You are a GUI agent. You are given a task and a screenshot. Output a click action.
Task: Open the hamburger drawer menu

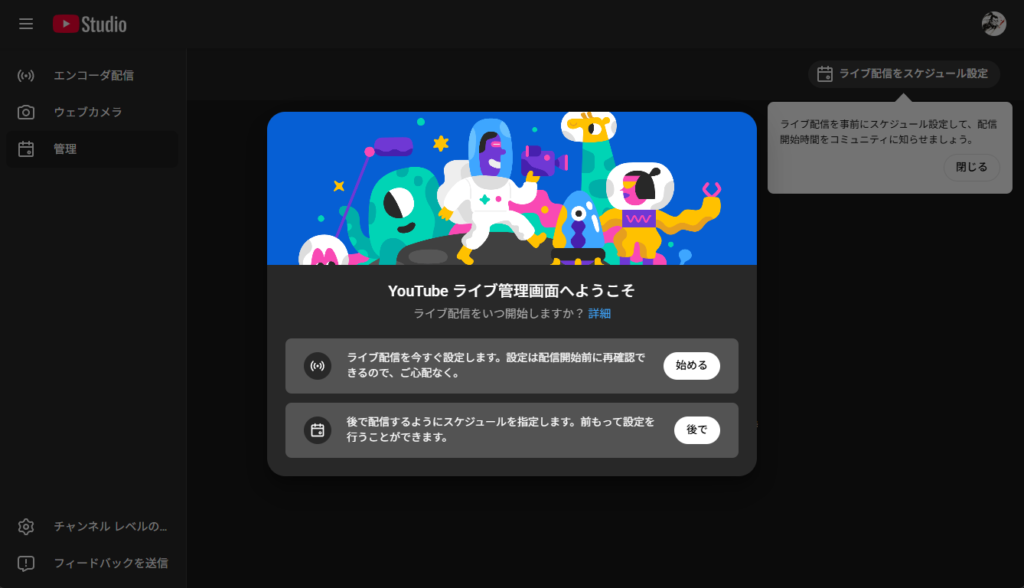point(26,24)
